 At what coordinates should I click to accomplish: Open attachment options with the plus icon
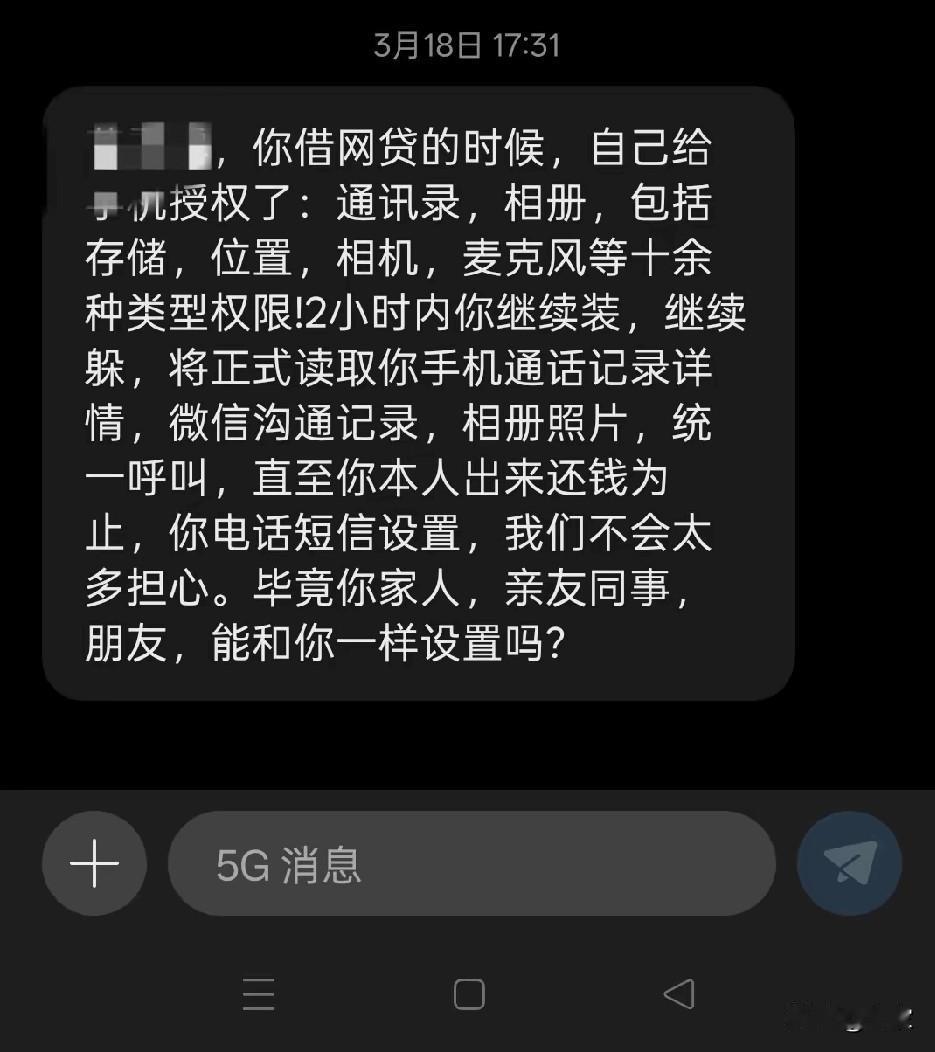(93, 864)
